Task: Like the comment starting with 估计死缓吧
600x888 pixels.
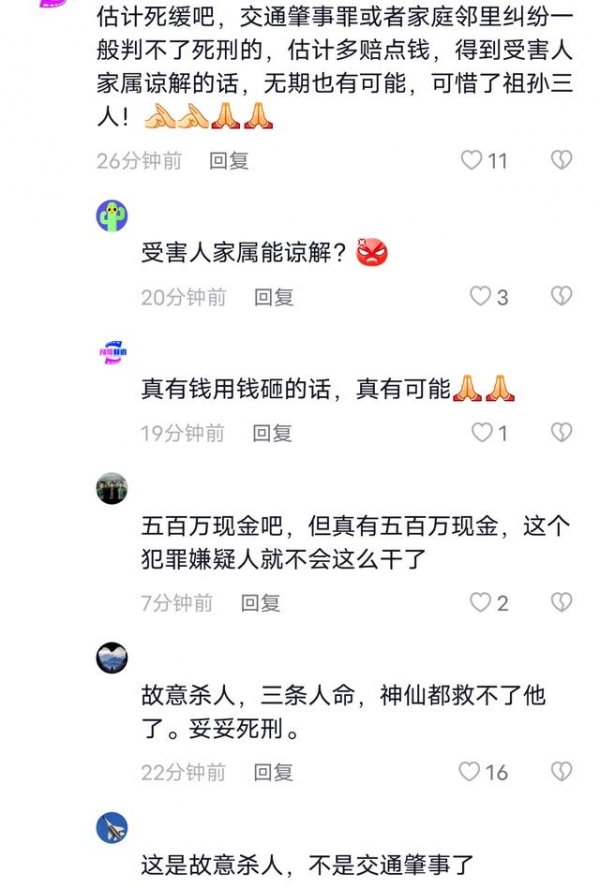Action: point(471,160)
